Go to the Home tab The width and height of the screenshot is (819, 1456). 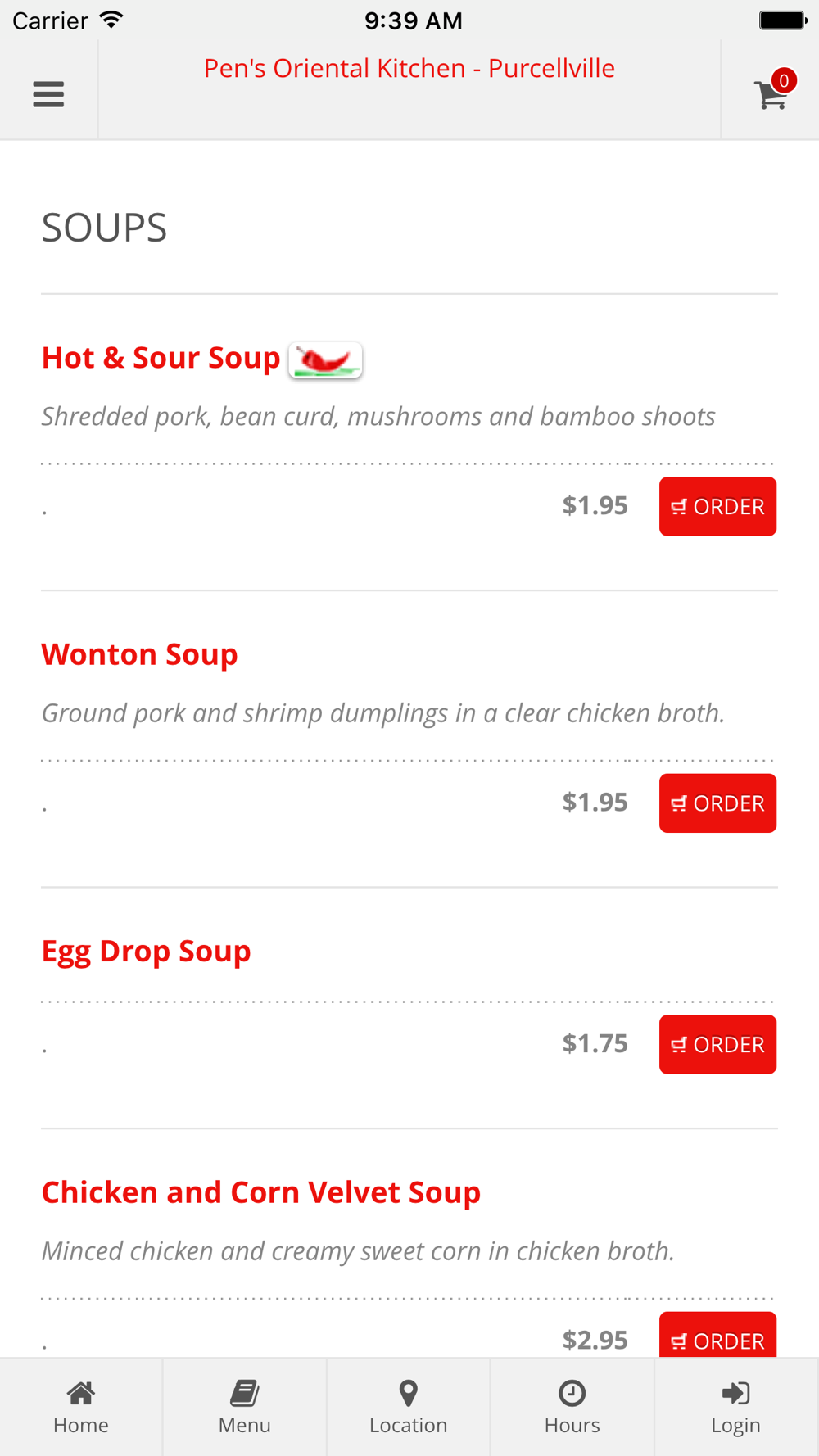pyautogui.click(x=81, y=1407)
